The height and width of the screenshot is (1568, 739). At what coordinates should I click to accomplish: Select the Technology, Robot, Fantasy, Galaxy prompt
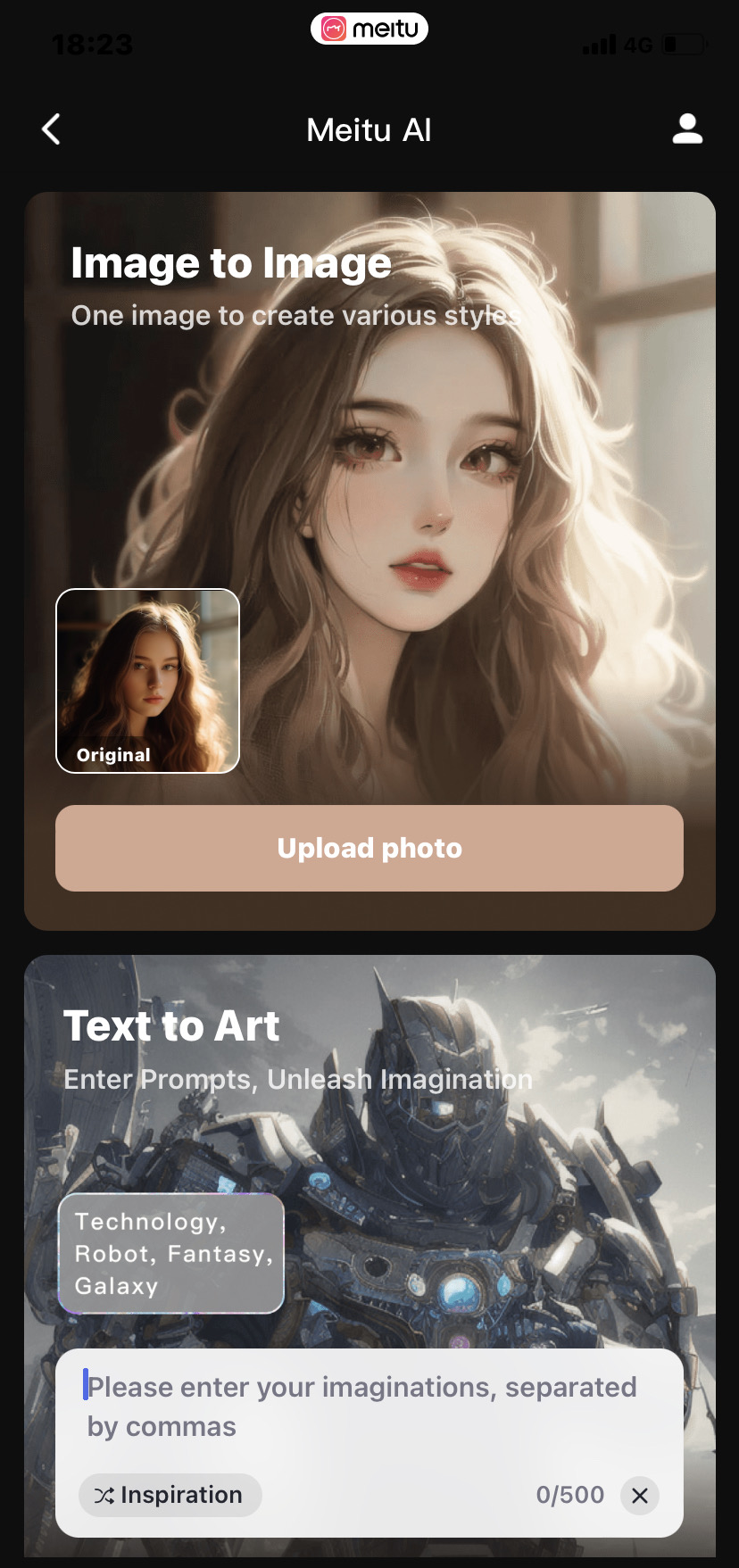point(171,1253)
